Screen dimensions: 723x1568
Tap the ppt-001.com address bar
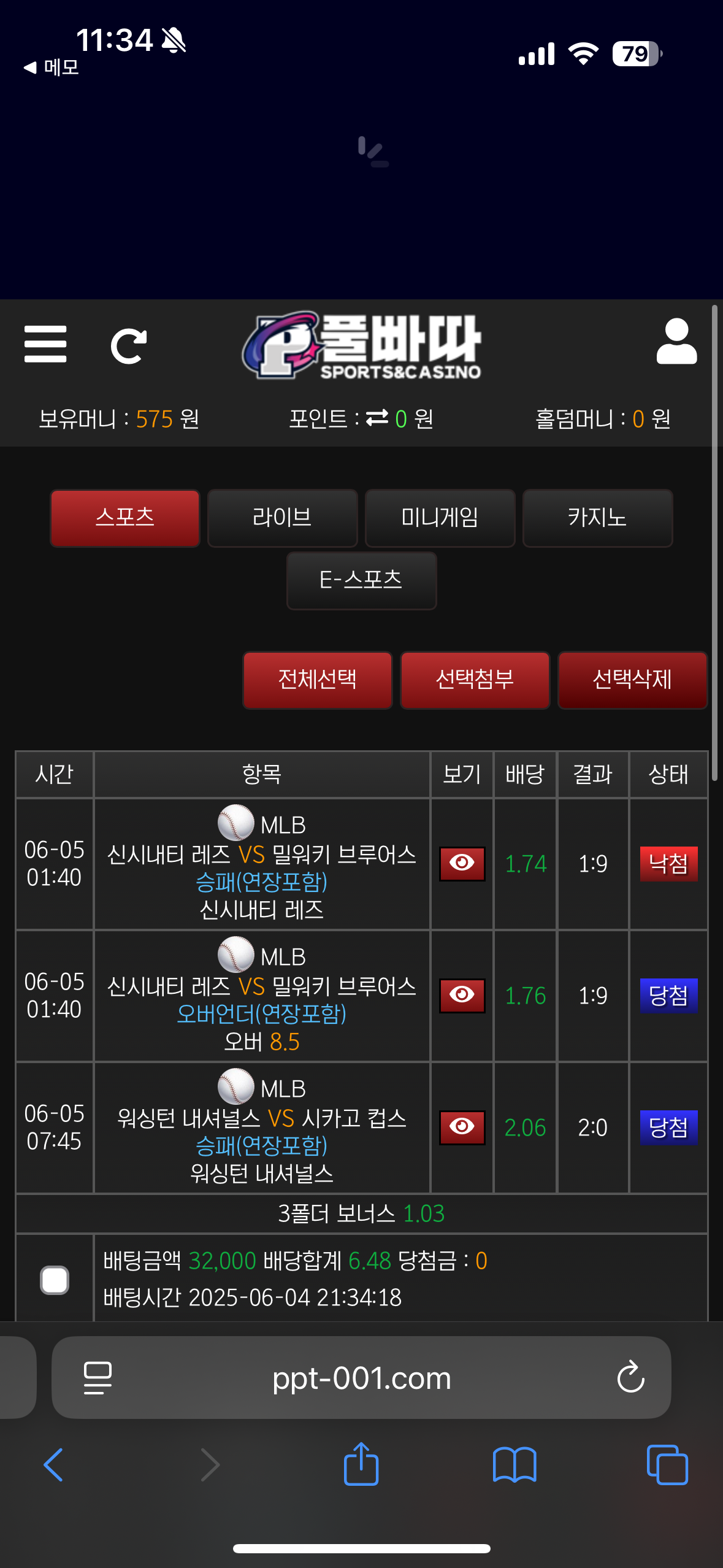361,1378
